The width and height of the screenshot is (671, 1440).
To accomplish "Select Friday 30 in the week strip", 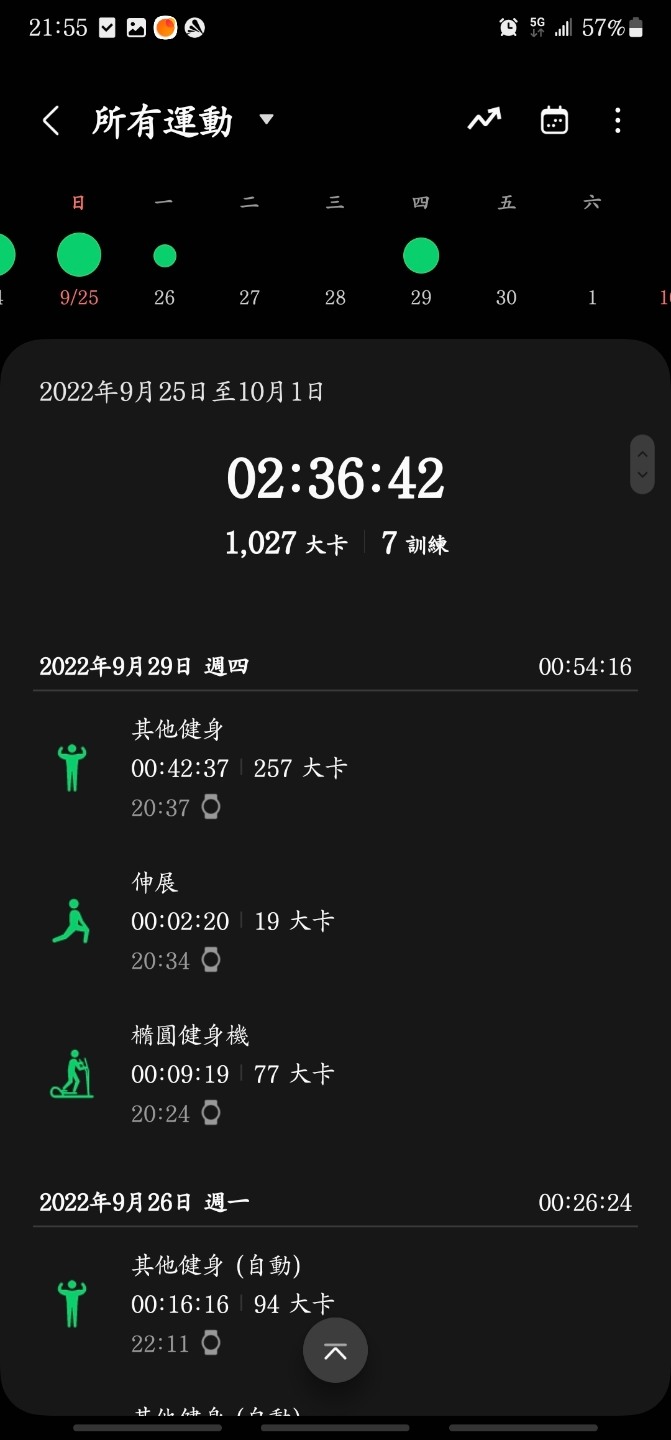I will pos(507,255).
